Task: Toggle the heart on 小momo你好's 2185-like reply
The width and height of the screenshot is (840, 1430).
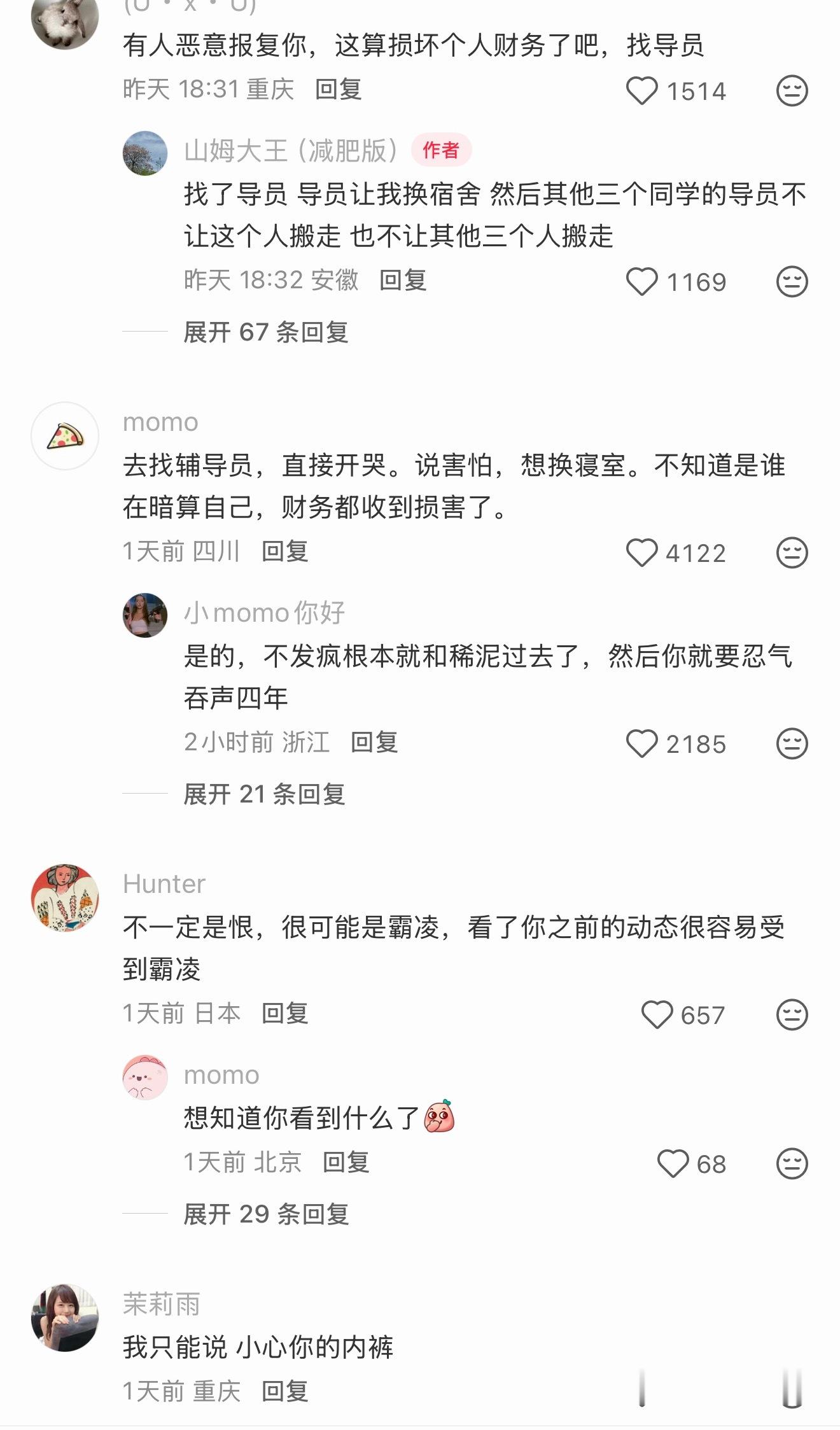Action: (643, 743)
